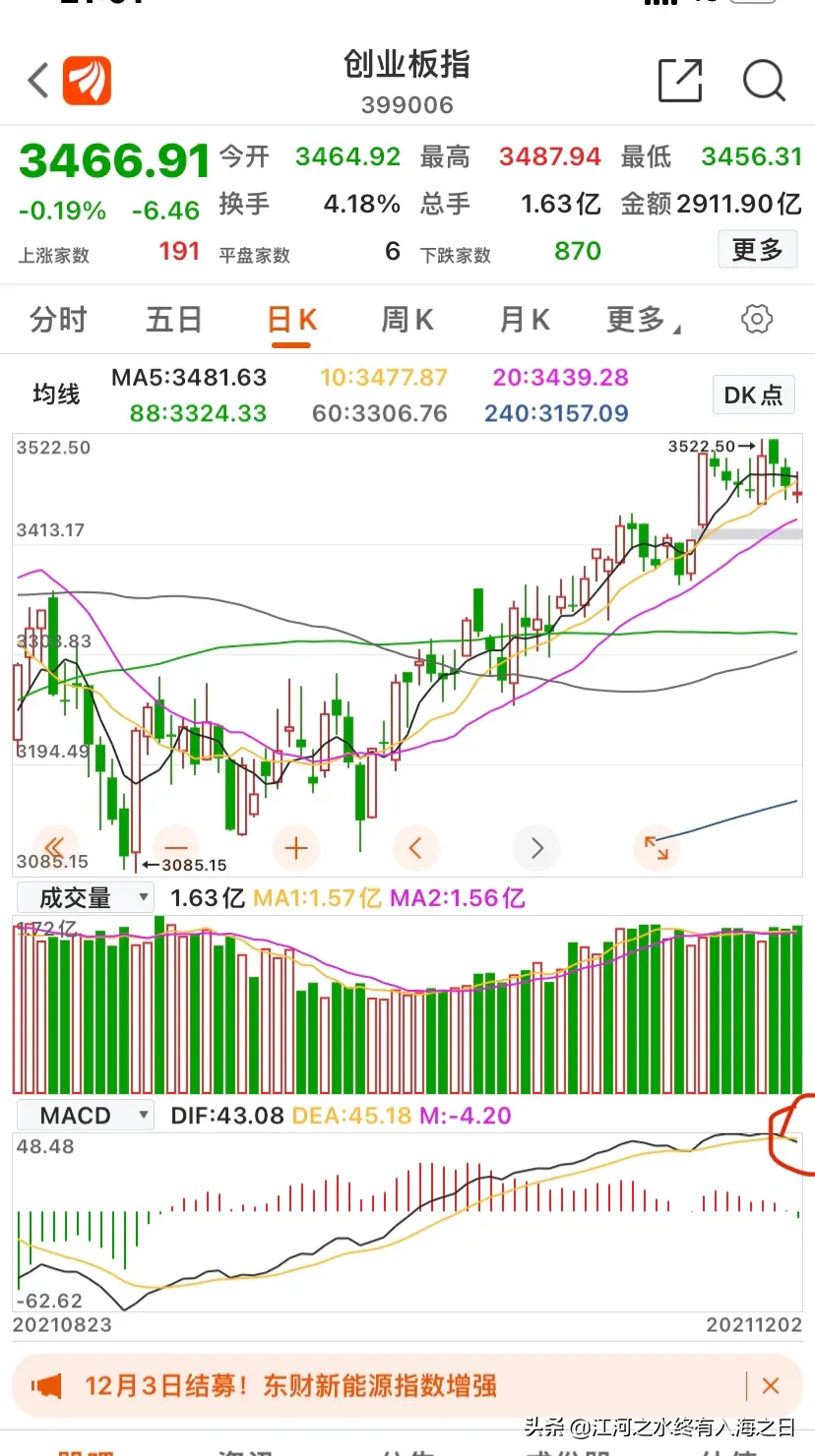Toggle the DK点 indicator
Viewport: 815px width, 1456px height.
pos(753,394)
